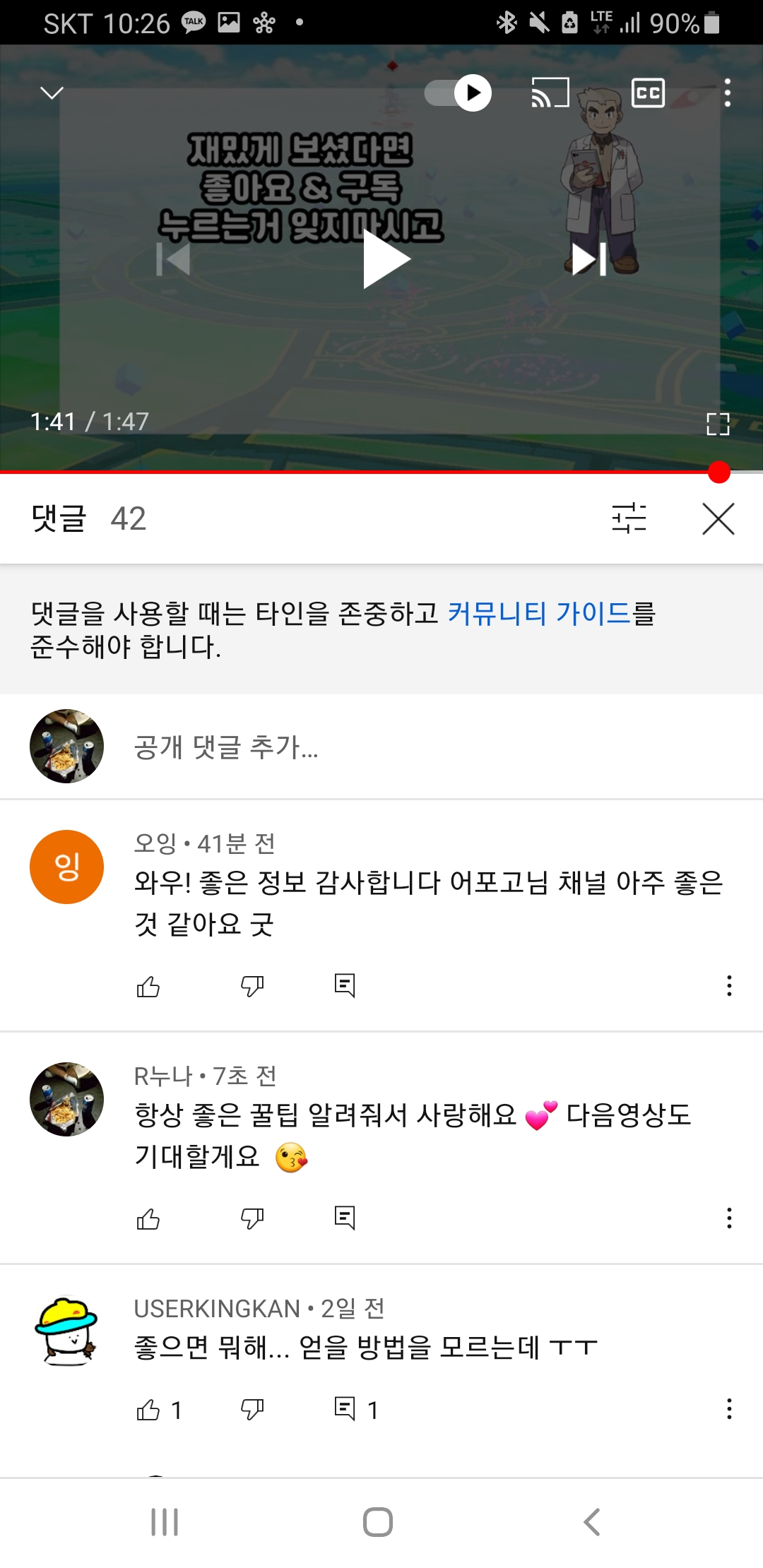
Task: Turn on closed captions
Action: point(647,93)
